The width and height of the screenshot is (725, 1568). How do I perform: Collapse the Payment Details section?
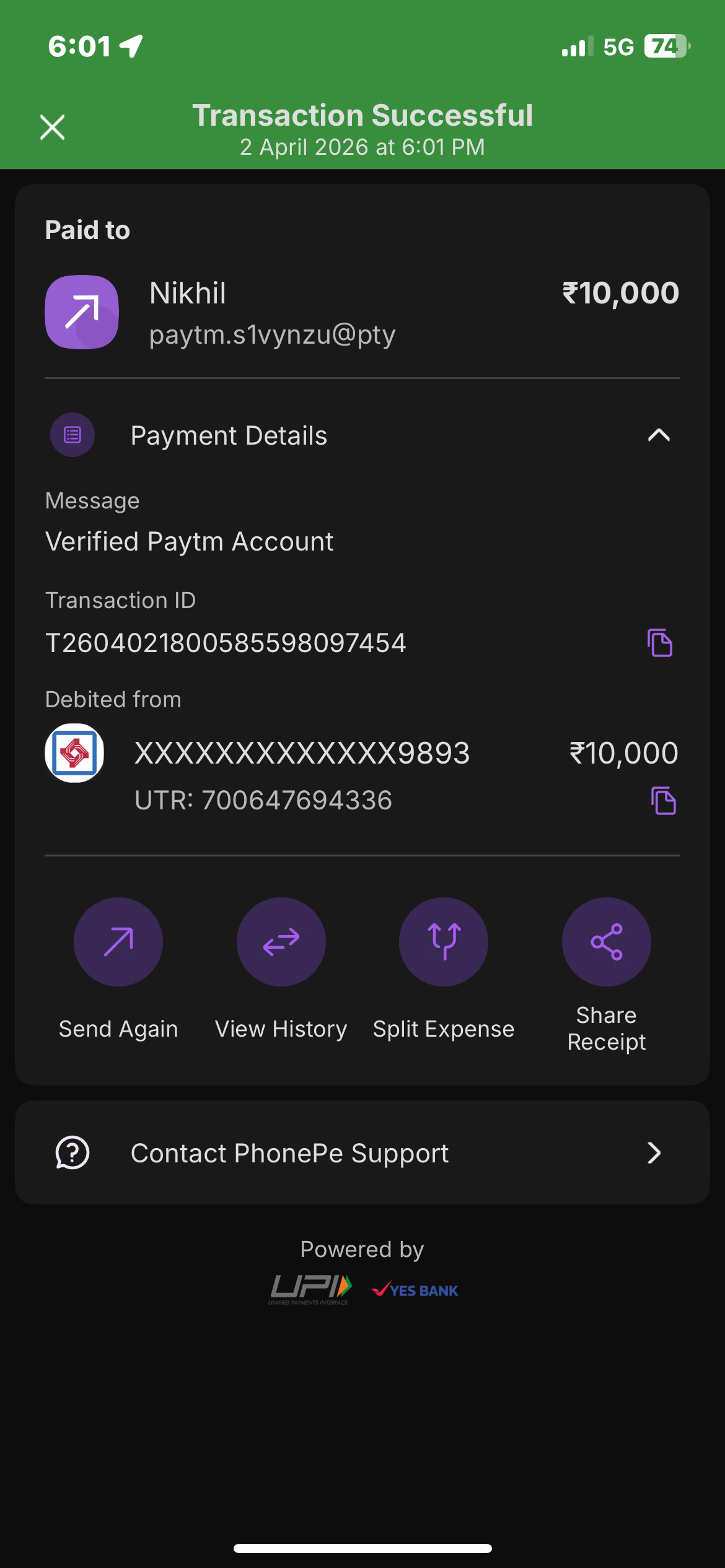pos(658,435)
